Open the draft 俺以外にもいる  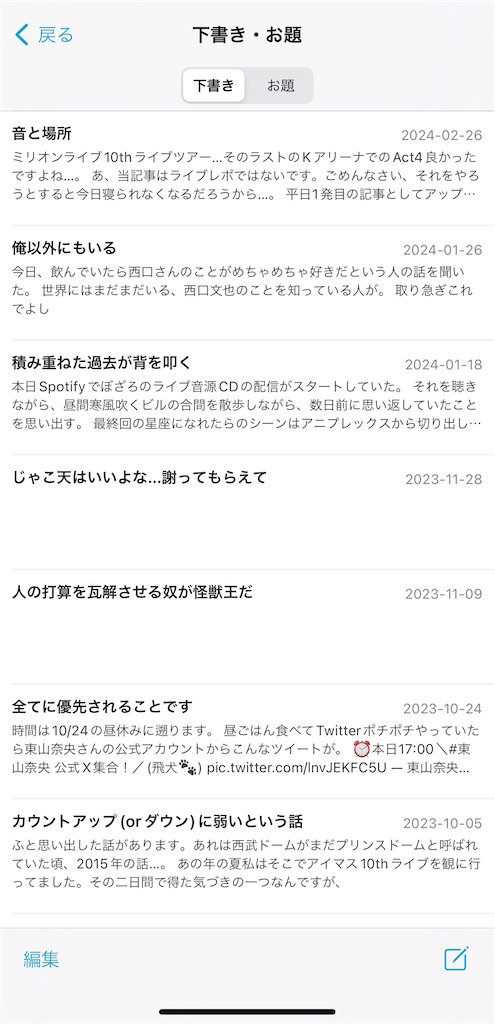[248, 283]
